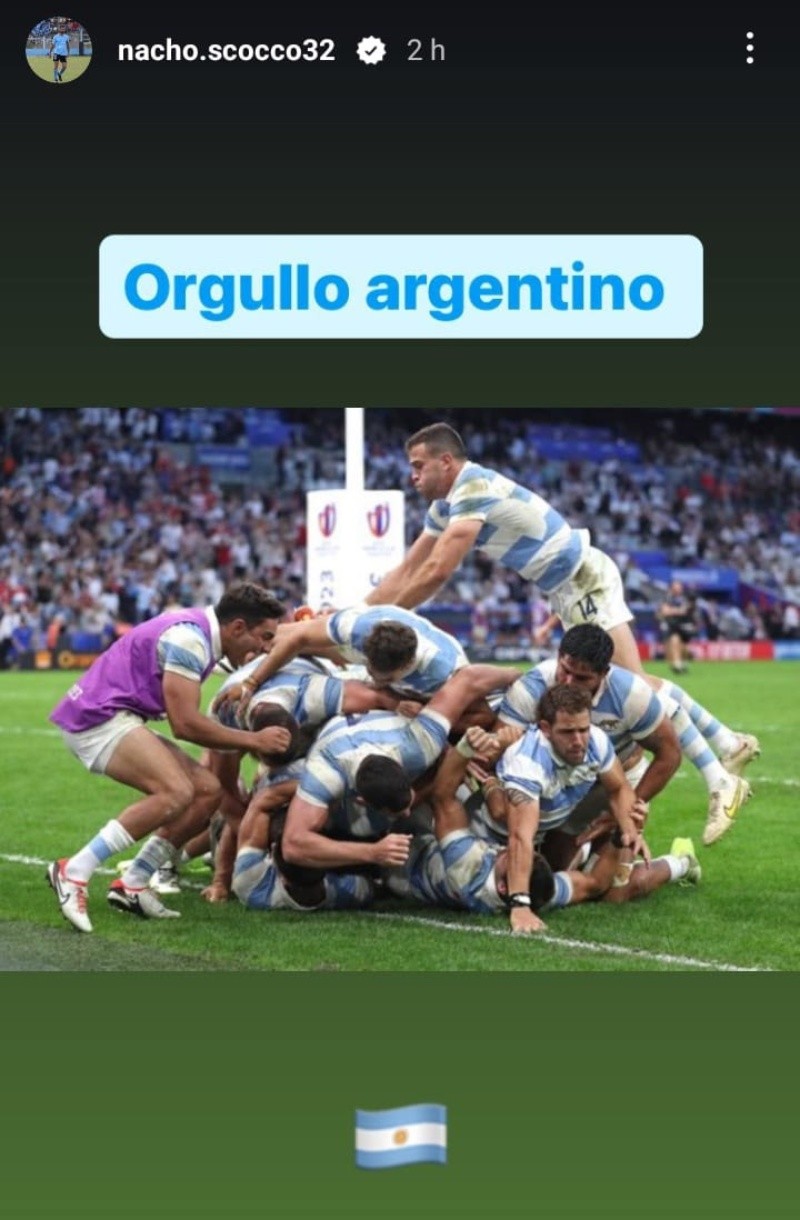
Task: Open the story overflow menu
Action: 749,48
